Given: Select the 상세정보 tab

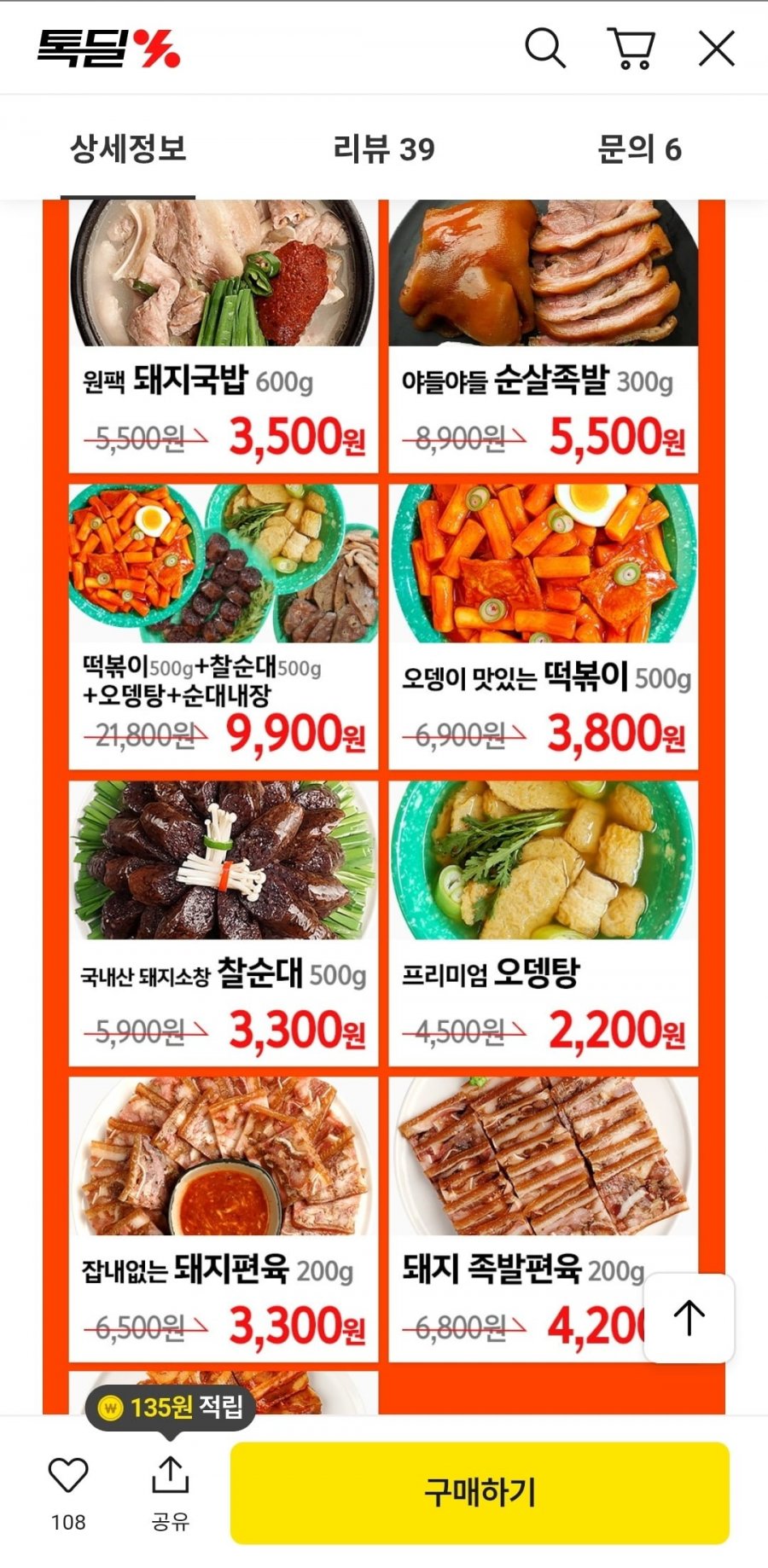Looking at the screenshot, I should click(x=128, y=149).
